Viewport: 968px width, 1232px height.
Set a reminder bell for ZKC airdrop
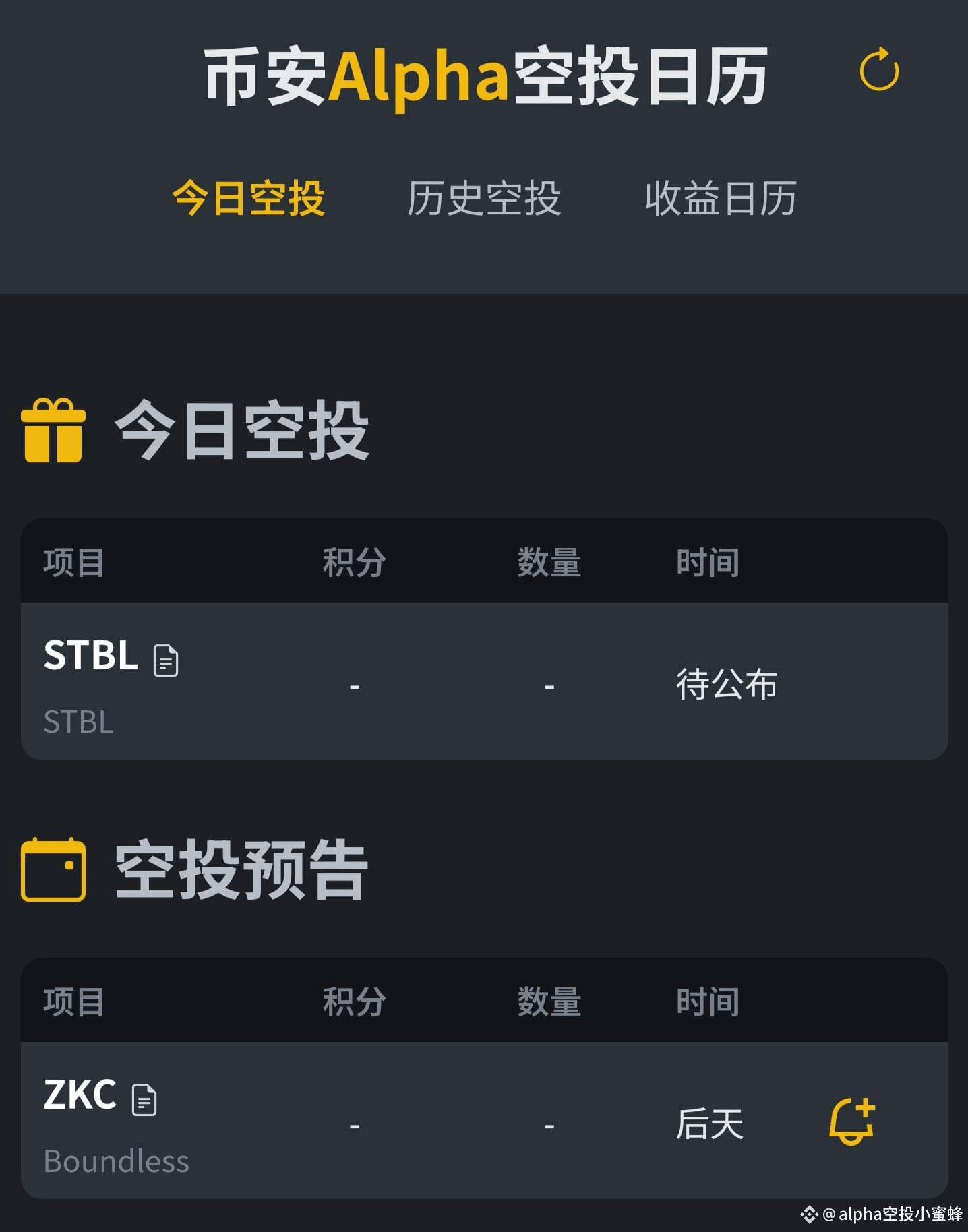(851, 1121)
